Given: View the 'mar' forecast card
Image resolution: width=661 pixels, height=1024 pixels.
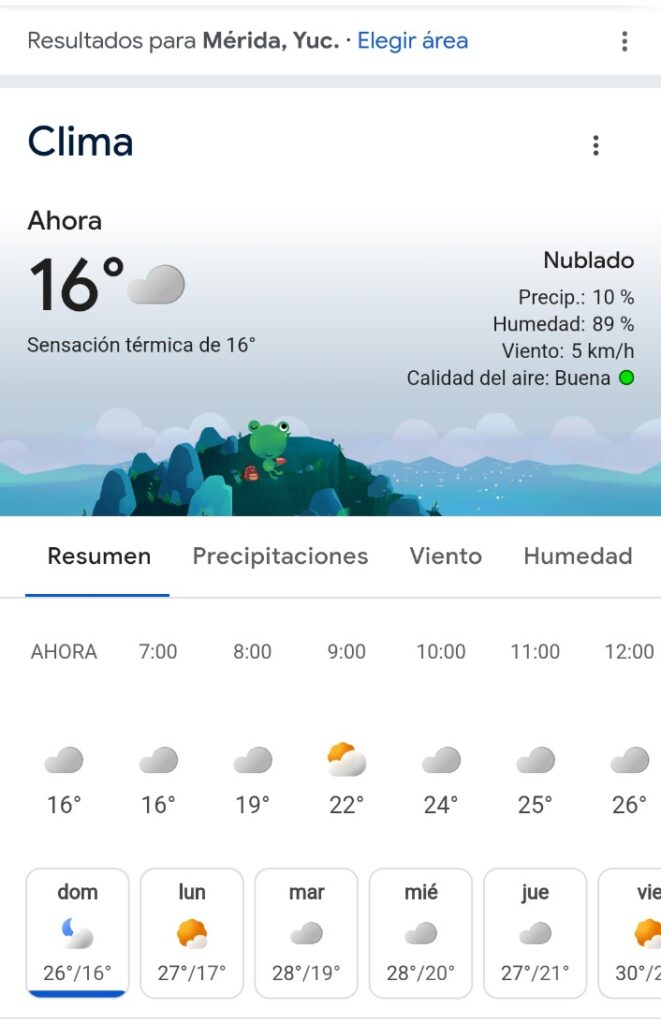Looking at the screenshot, I should pos(306,932).
